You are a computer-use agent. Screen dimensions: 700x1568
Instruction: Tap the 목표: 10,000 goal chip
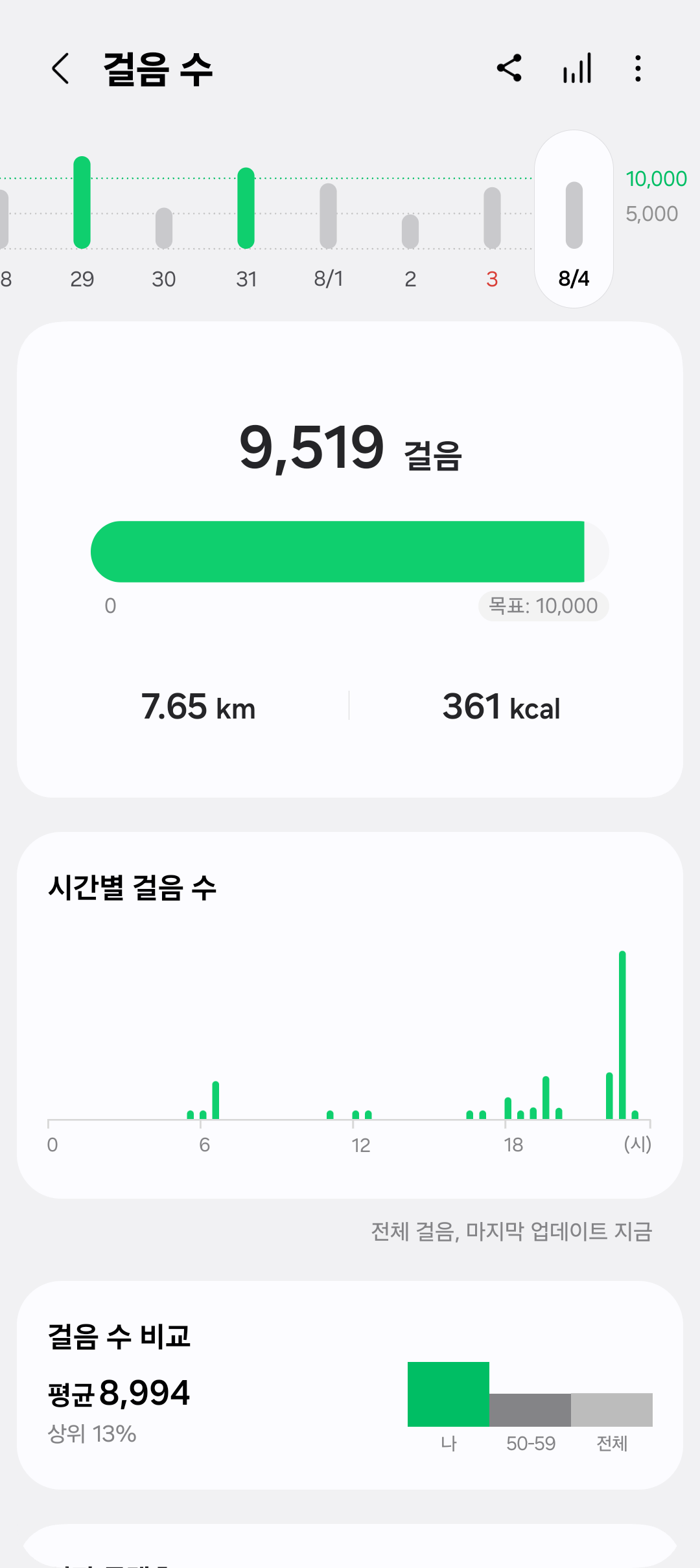(x=543, y=606)
